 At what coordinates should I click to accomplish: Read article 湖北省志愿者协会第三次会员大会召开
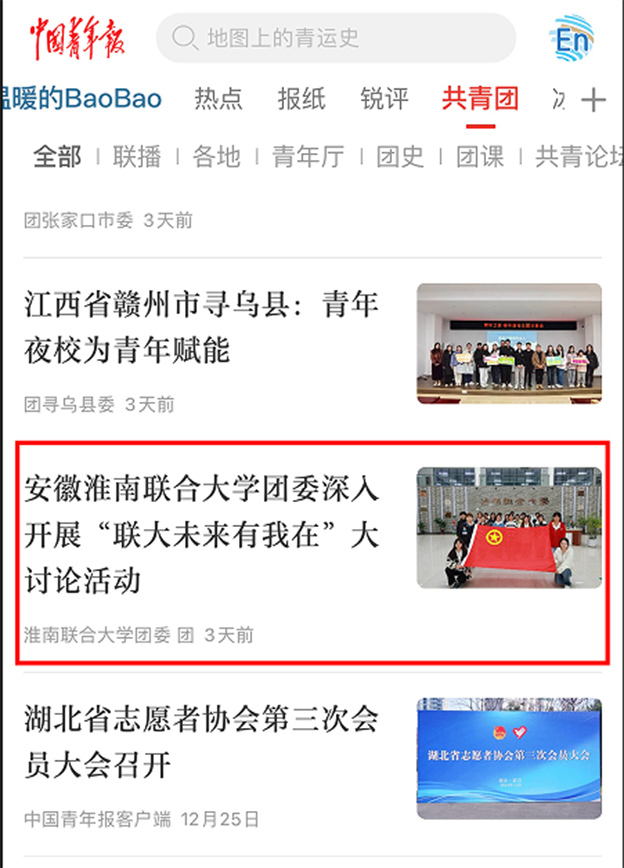tap(201, 742)
